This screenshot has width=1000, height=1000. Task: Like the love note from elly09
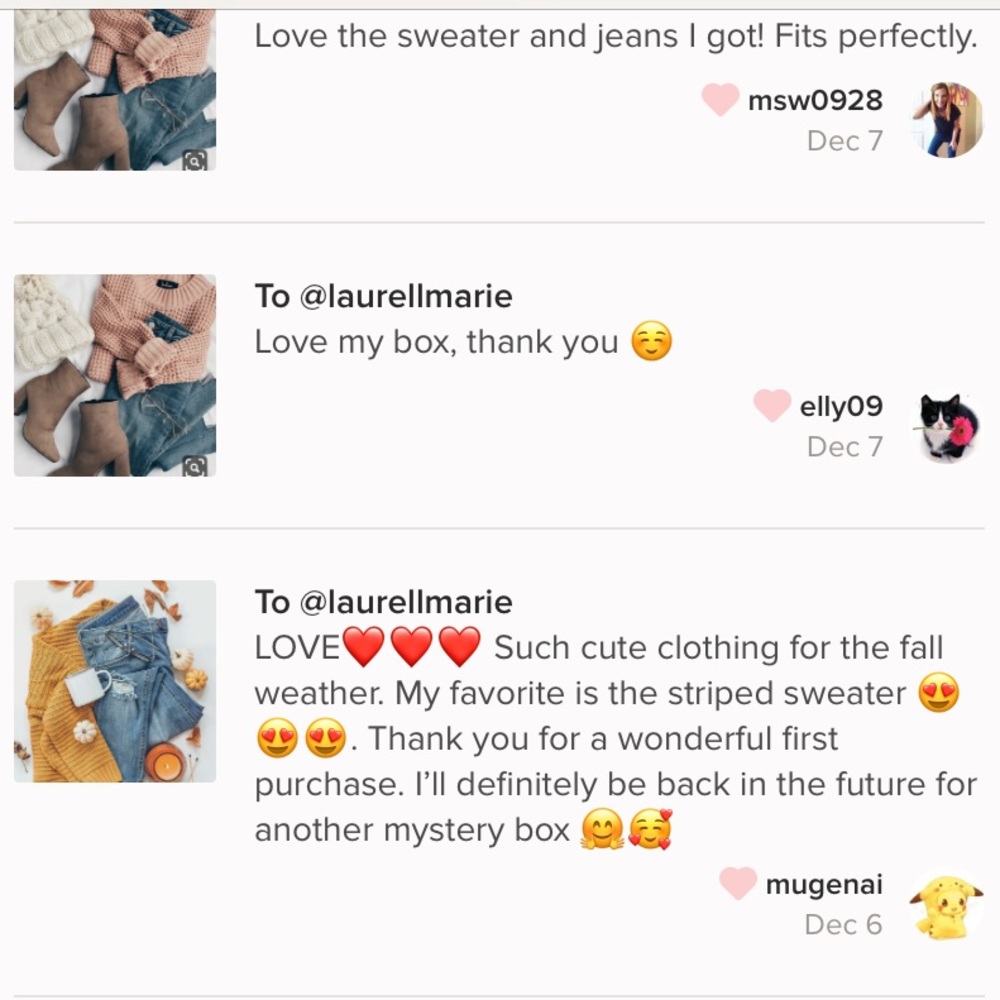coord(771,406)
